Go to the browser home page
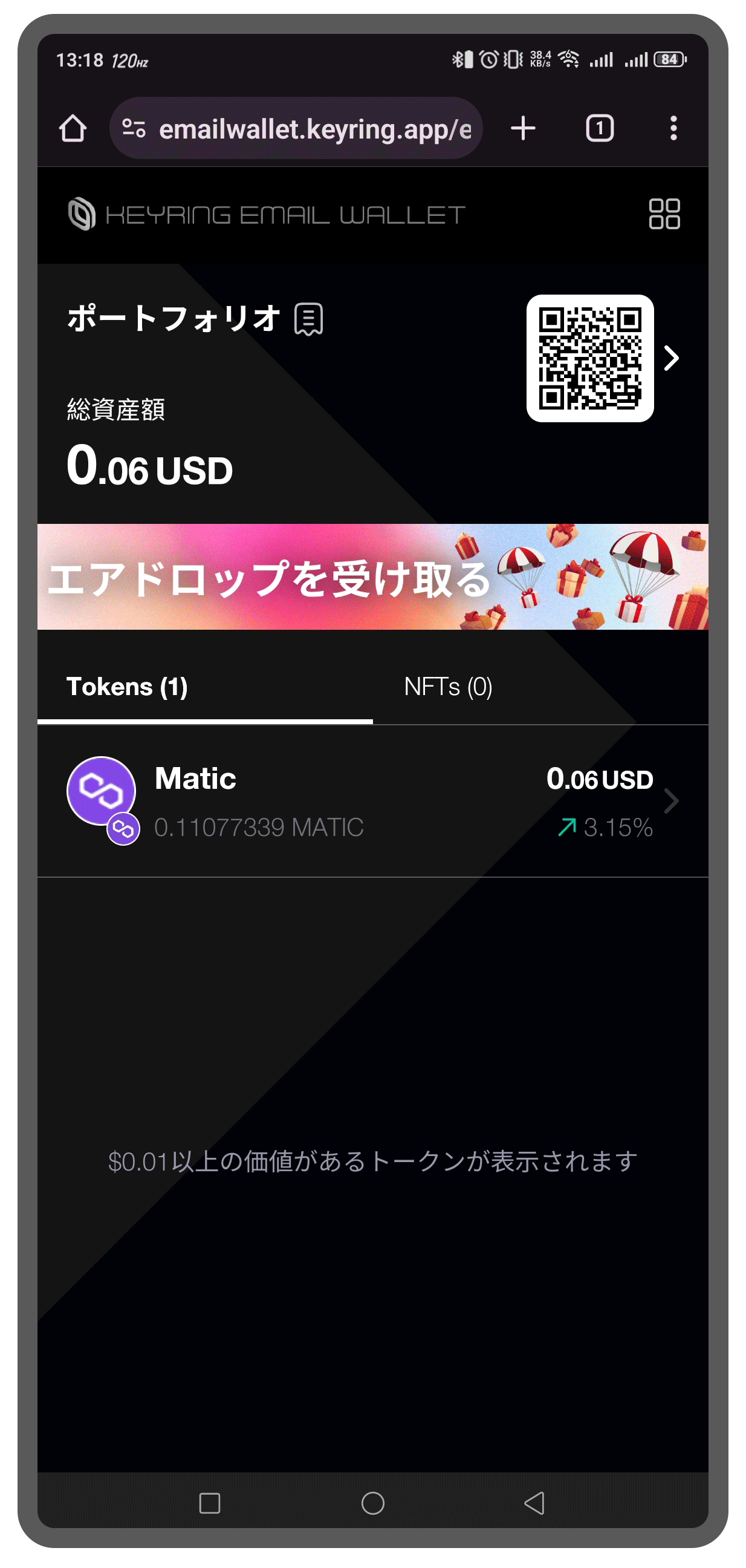 pyautogui.click(x=73, y=128)
